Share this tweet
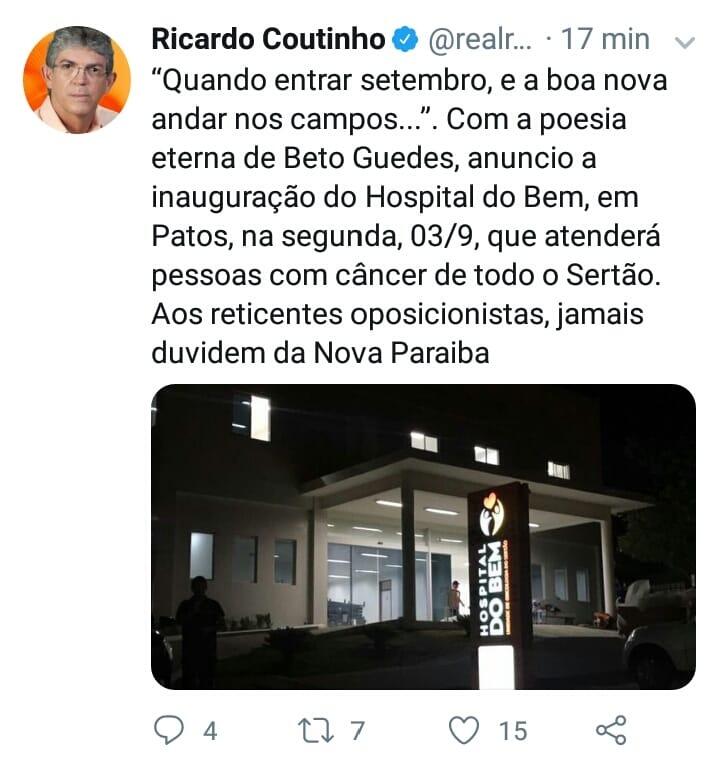Image resolution: width=719 pixels, height=770 pixels. point(610,731)
